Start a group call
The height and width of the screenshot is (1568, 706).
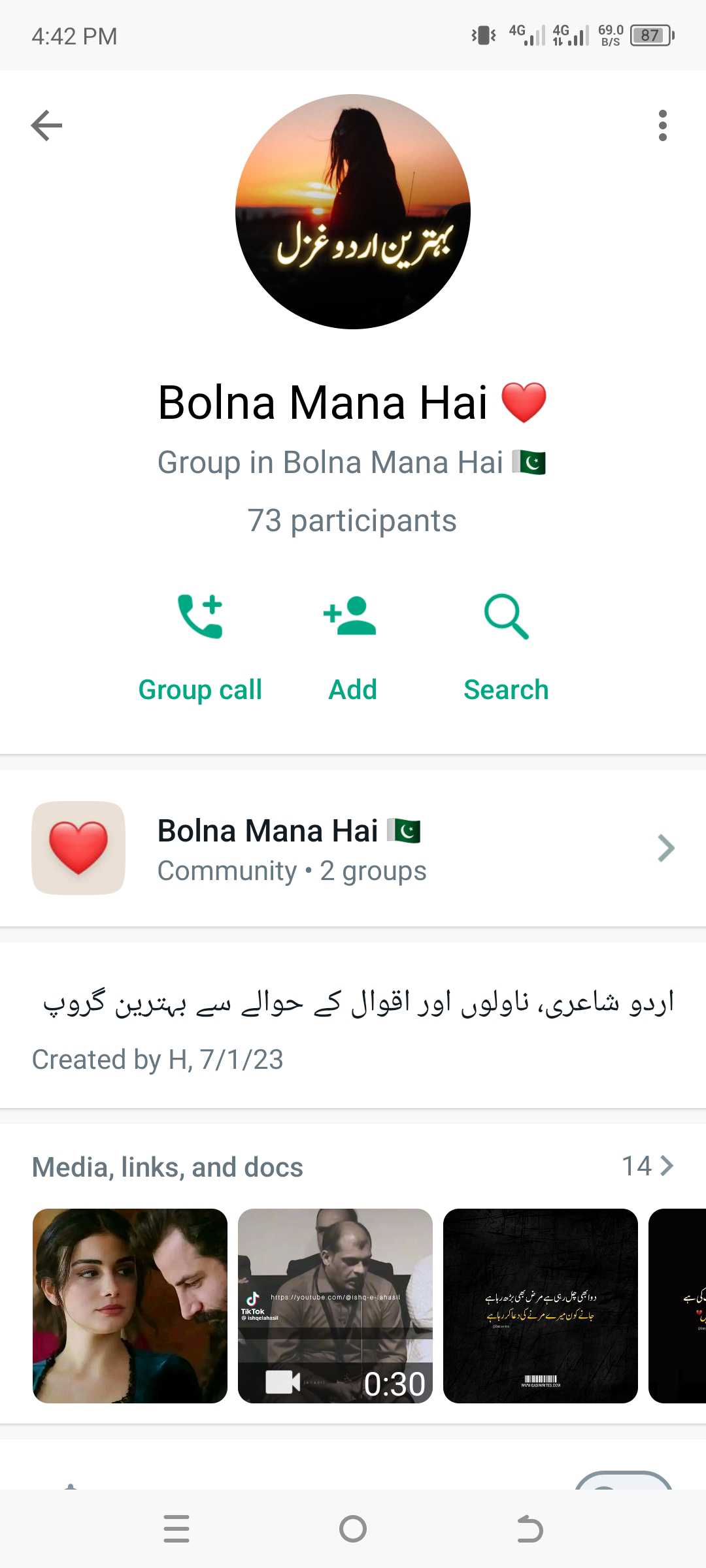(200, 647)
